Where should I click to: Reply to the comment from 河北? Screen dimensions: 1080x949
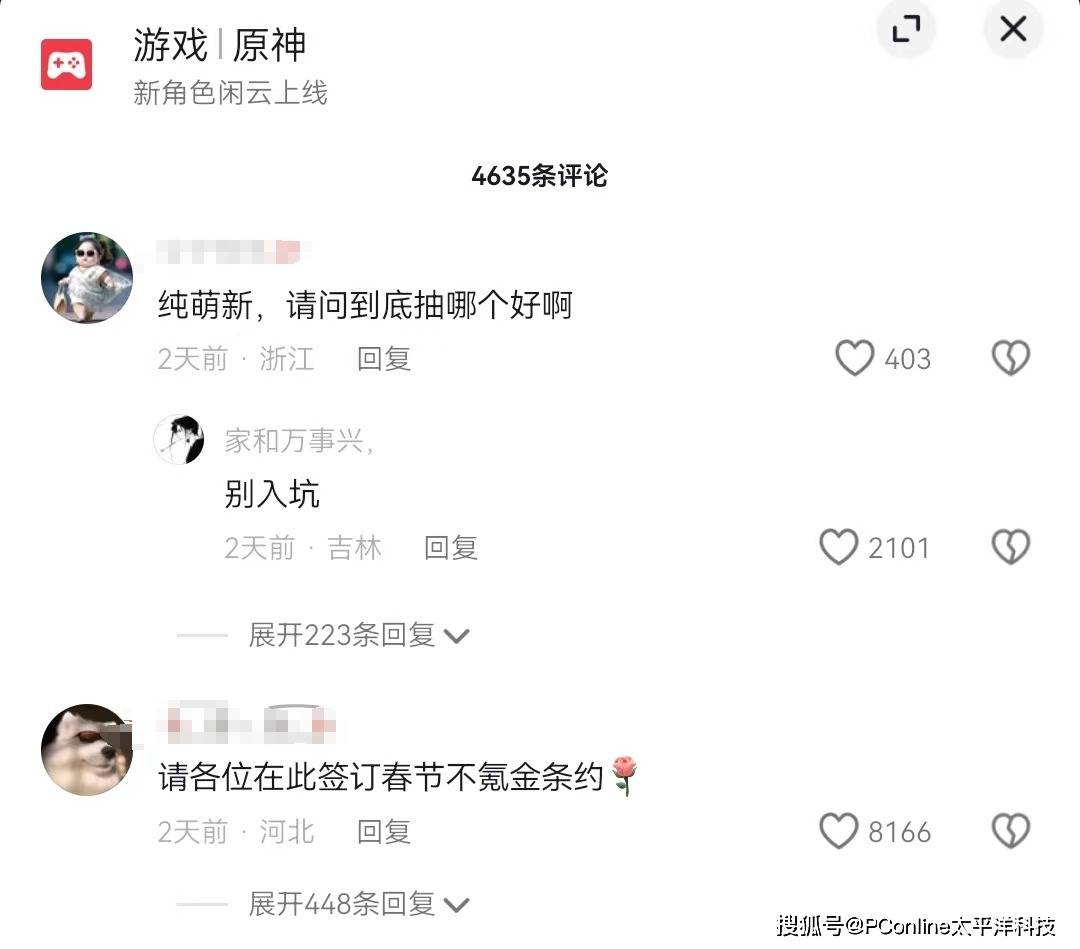click(384, 832)
